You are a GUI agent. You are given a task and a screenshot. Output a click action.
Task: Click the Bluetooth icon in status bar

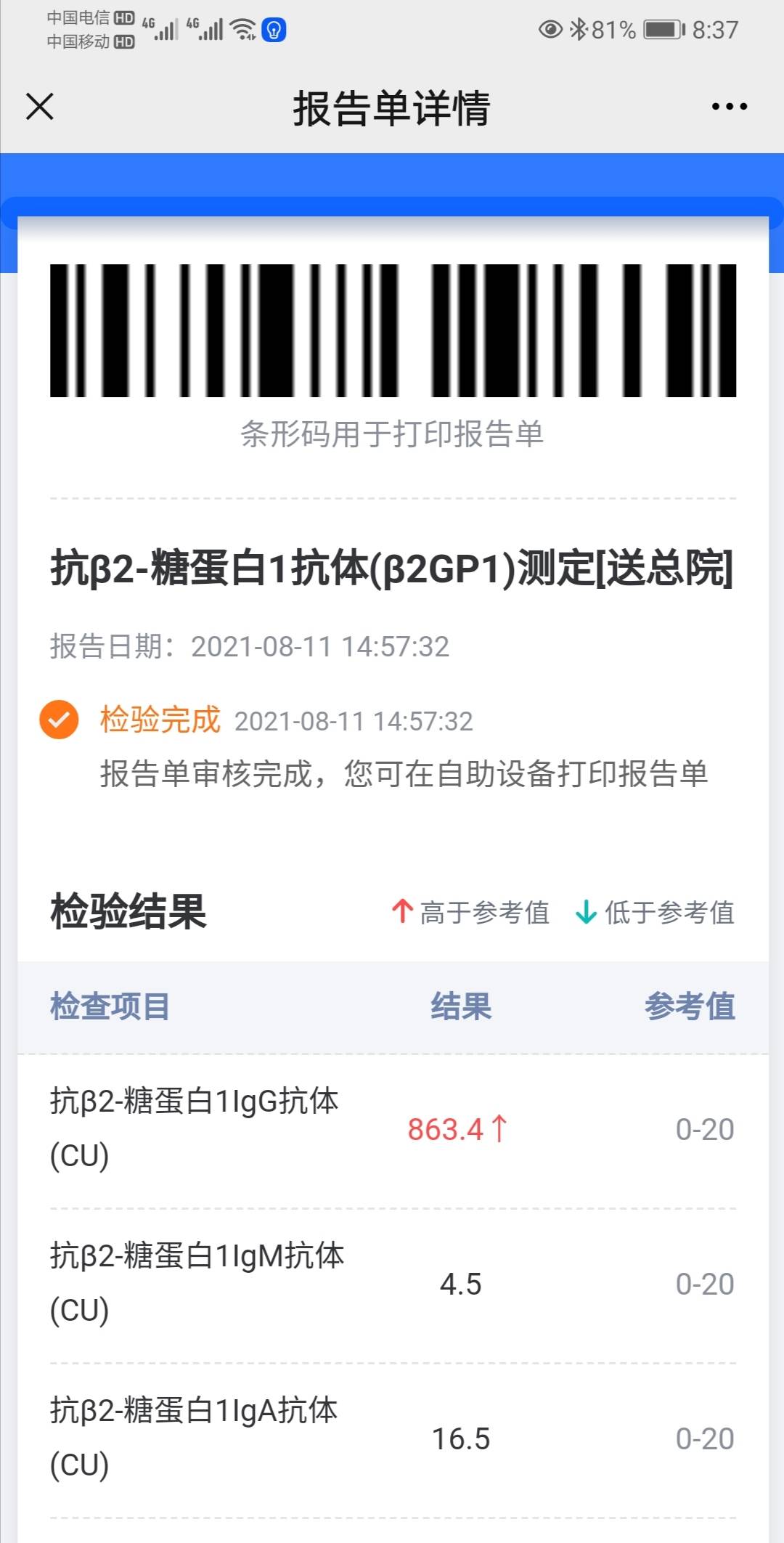point(580,30)
